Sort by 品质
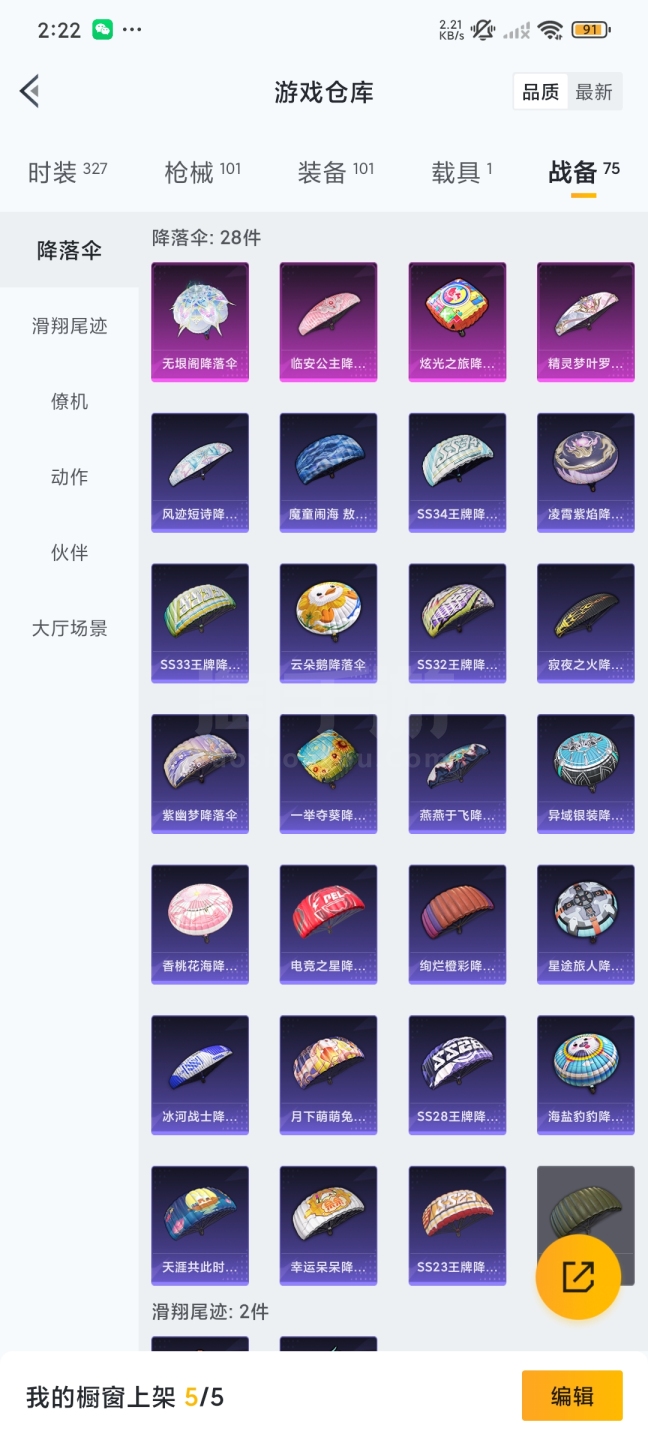This screenshot has height=1440, width=648. click(x=541, y=92)
